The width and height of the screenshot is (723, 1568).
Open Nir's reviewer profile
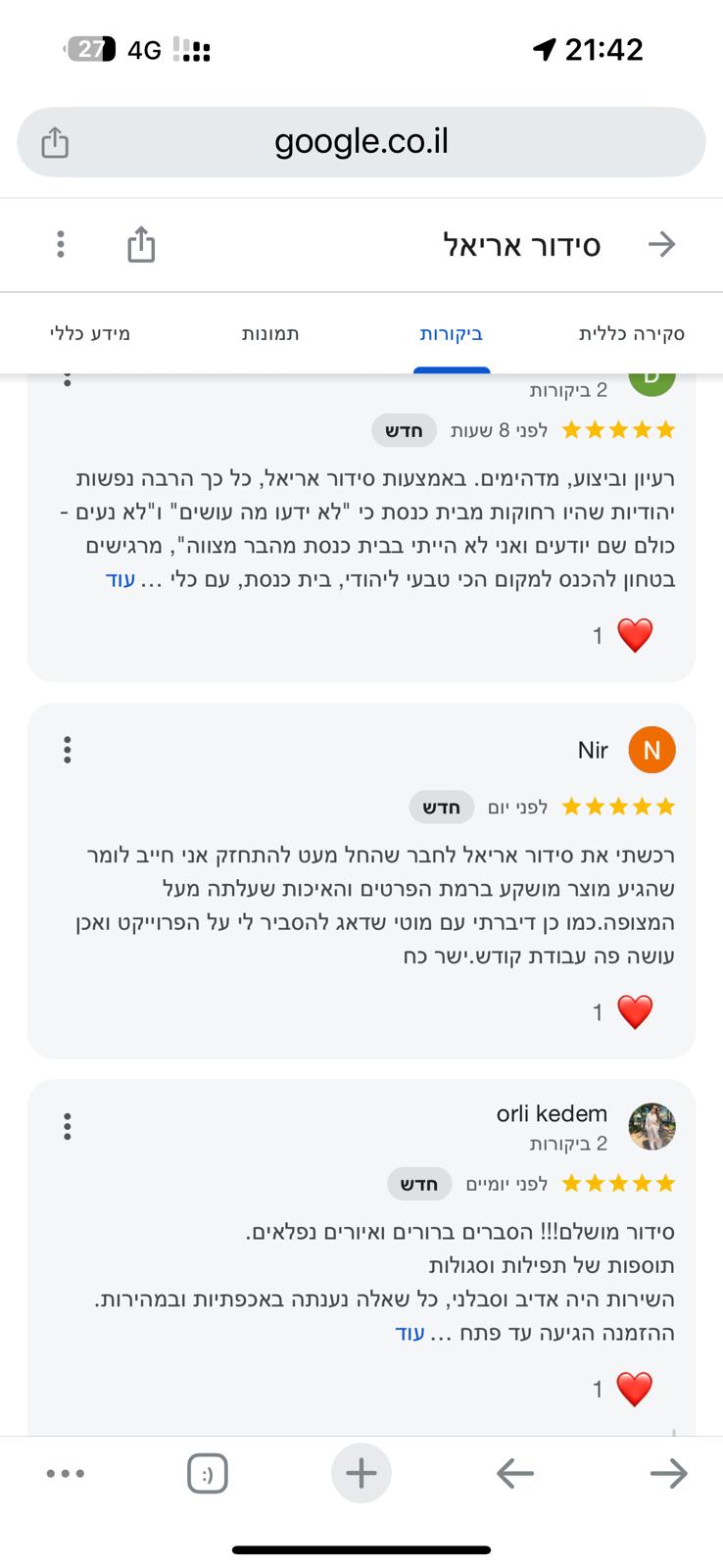pyautogui.click(x=651, y=751)
